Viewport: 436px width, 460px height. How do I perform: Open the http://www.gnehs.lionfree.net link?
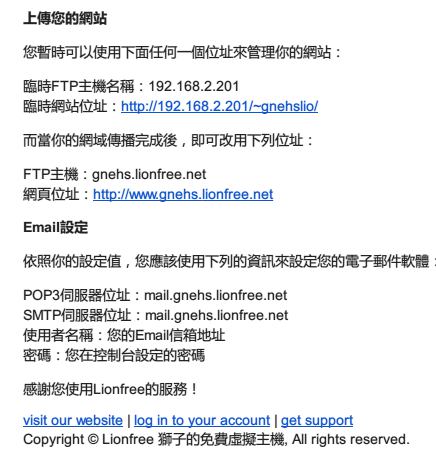click(183, 194)
